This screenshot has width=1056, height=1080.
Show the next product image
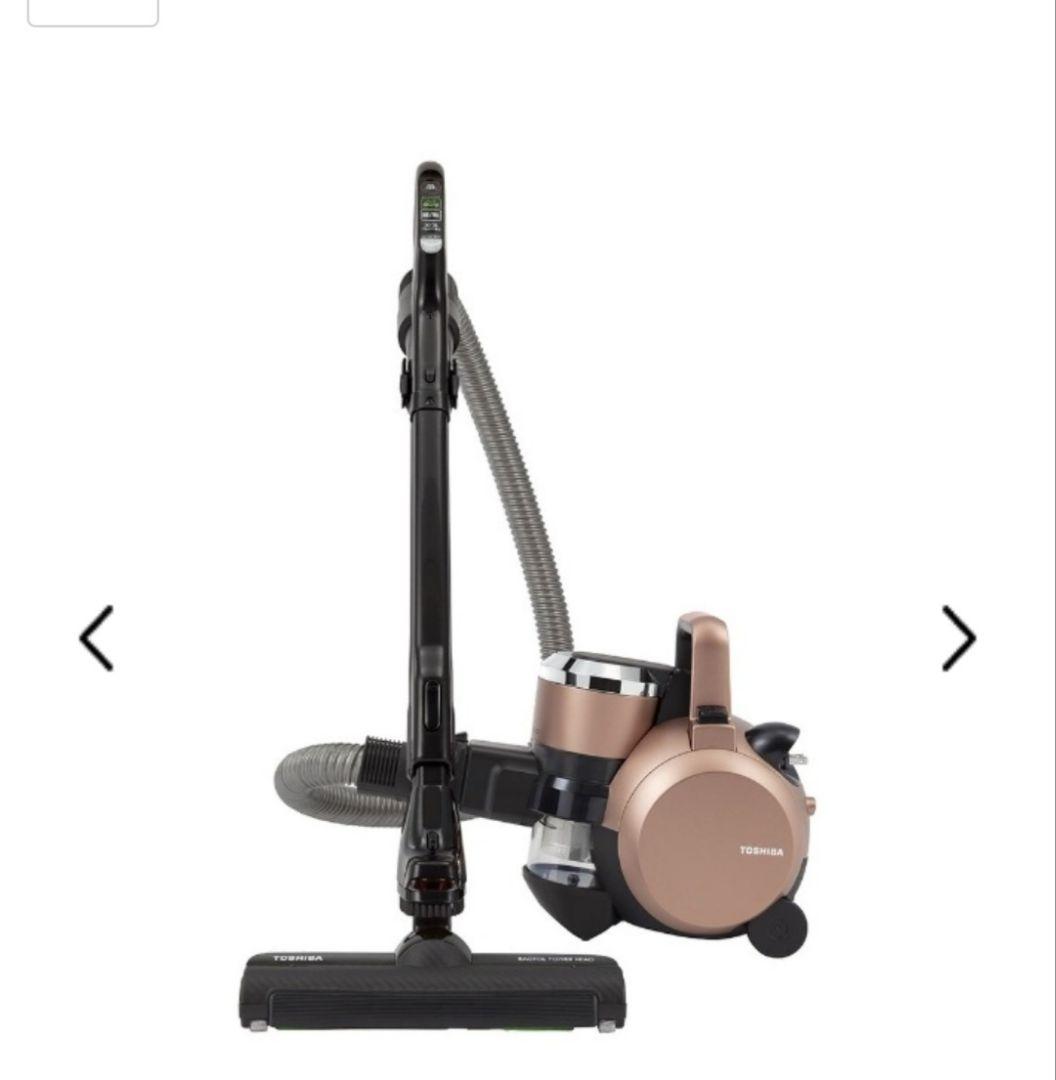[958, 638]
